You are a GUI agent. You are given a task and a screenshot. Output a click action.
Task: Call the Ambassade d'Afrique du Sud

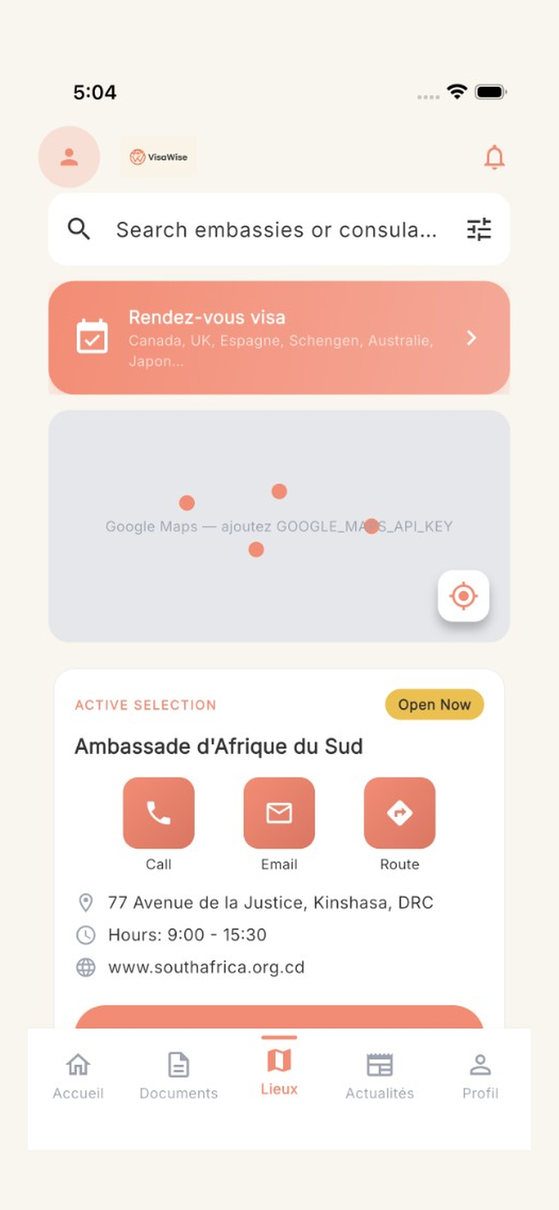pyautogui.click(x=159, y=813)
